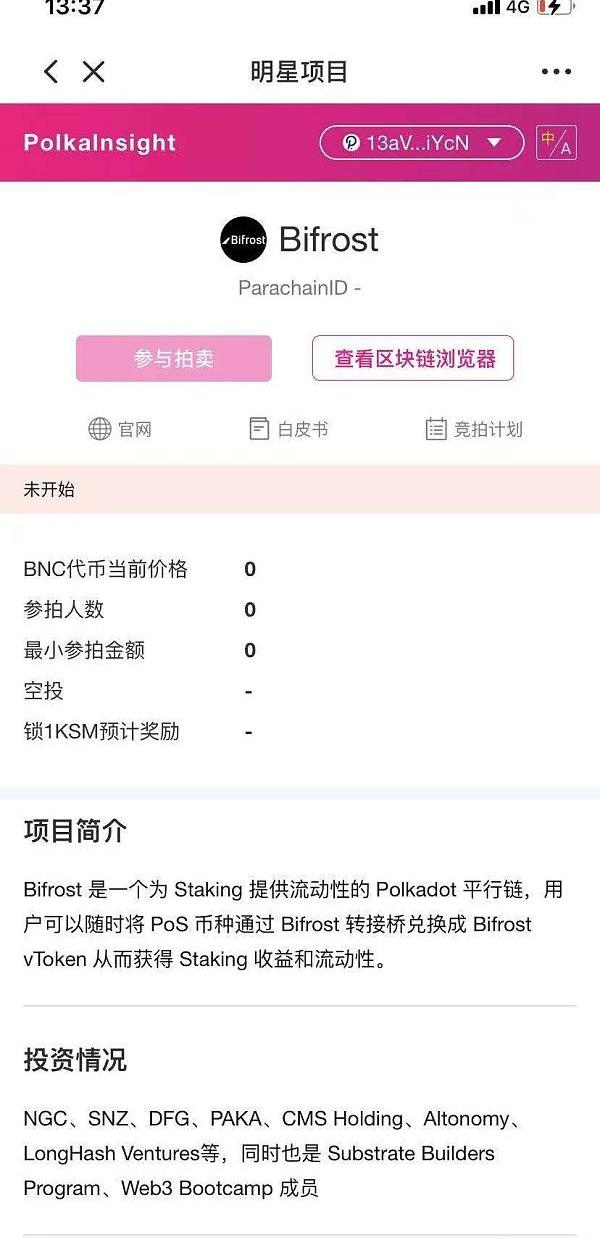The width and height of the screenshot is (600, 1239).
Task: Close the page with the X icon
Action: 93,71
